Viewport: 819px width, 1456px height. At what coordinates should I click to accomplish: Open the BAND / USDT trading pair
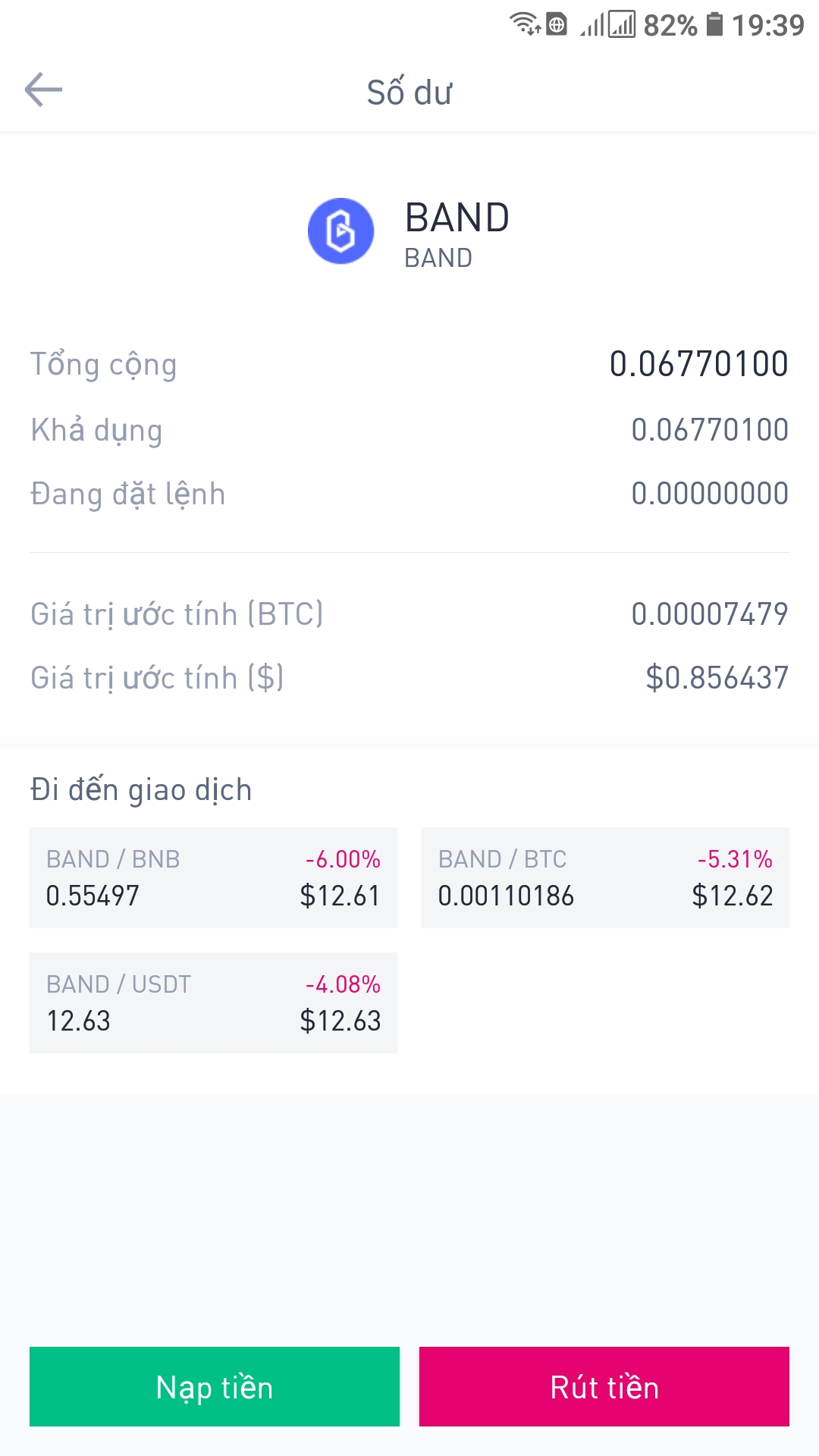(213, 1003)
